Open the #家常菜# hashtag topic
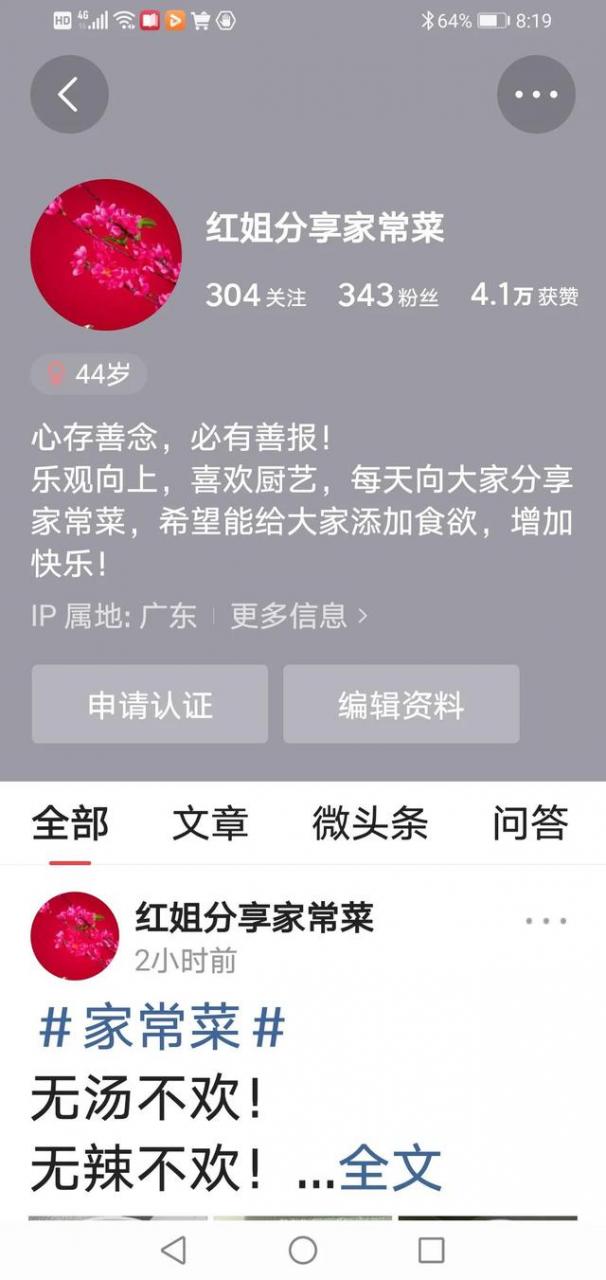Screen dimensions: 606x1280 pyautogui.click(x=162, y=1028)
